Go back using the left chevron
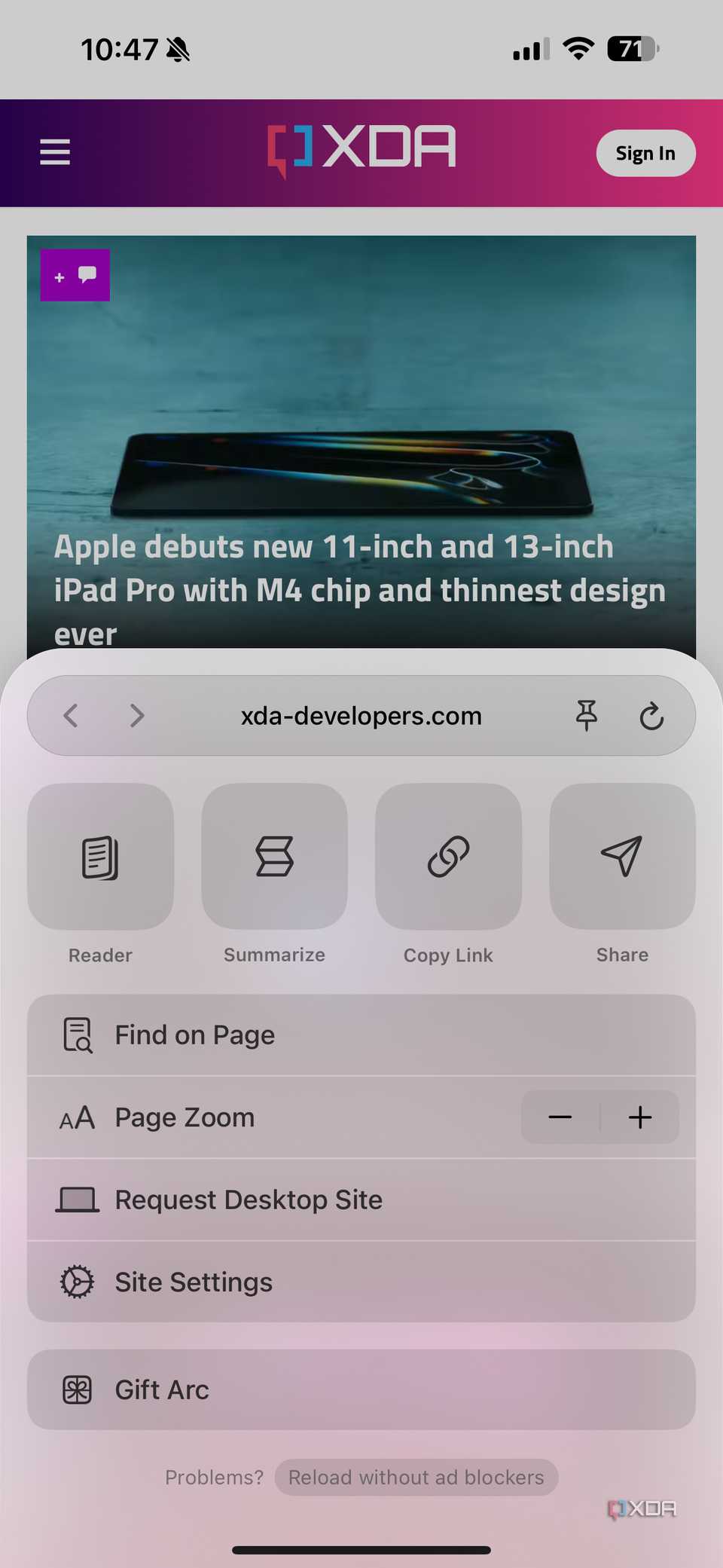This screenshot has width=723, height=1568. tap(70, 715)
